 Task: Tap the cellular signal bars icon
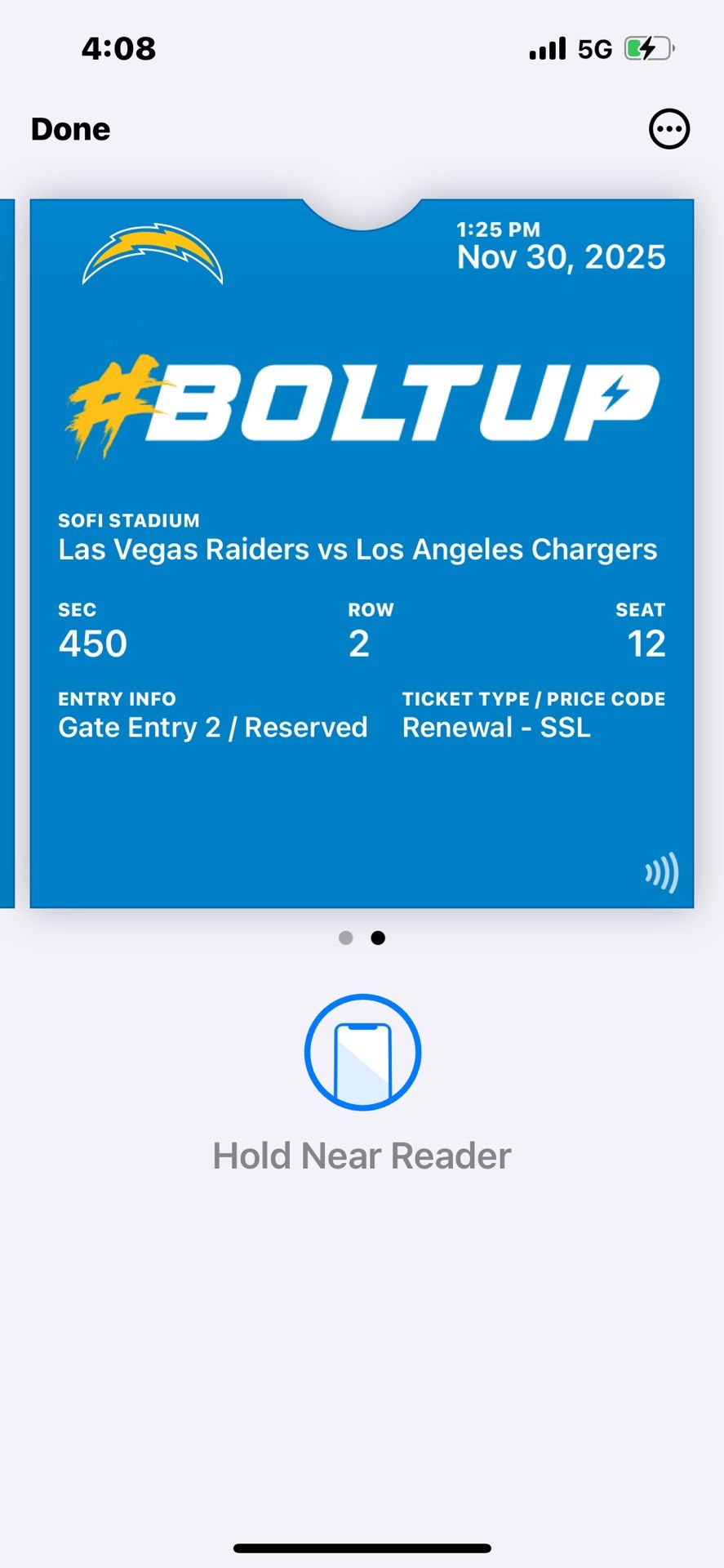[x=547, y=48]
